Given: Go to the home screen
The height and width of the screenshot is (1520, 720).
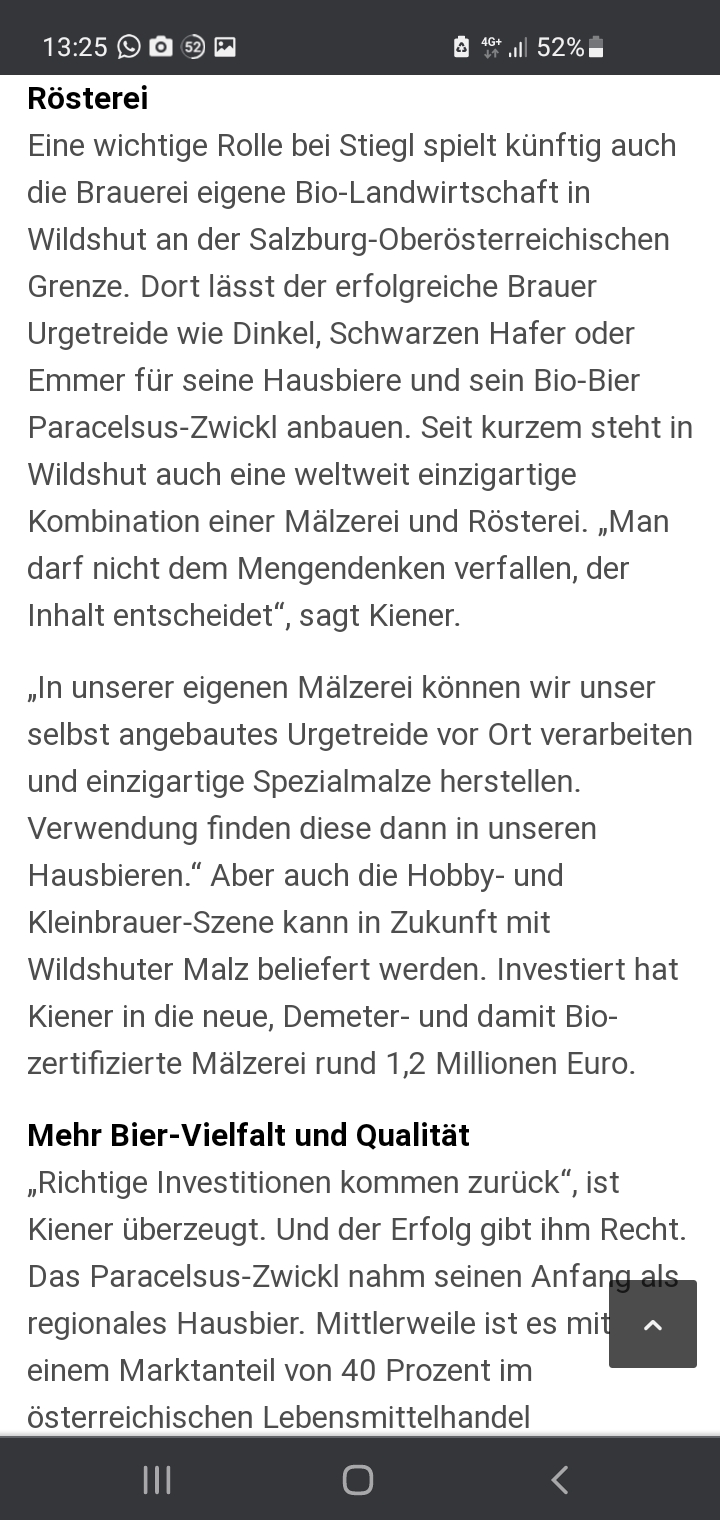Looking at the screenshot, I should [x=358, y=1480].
